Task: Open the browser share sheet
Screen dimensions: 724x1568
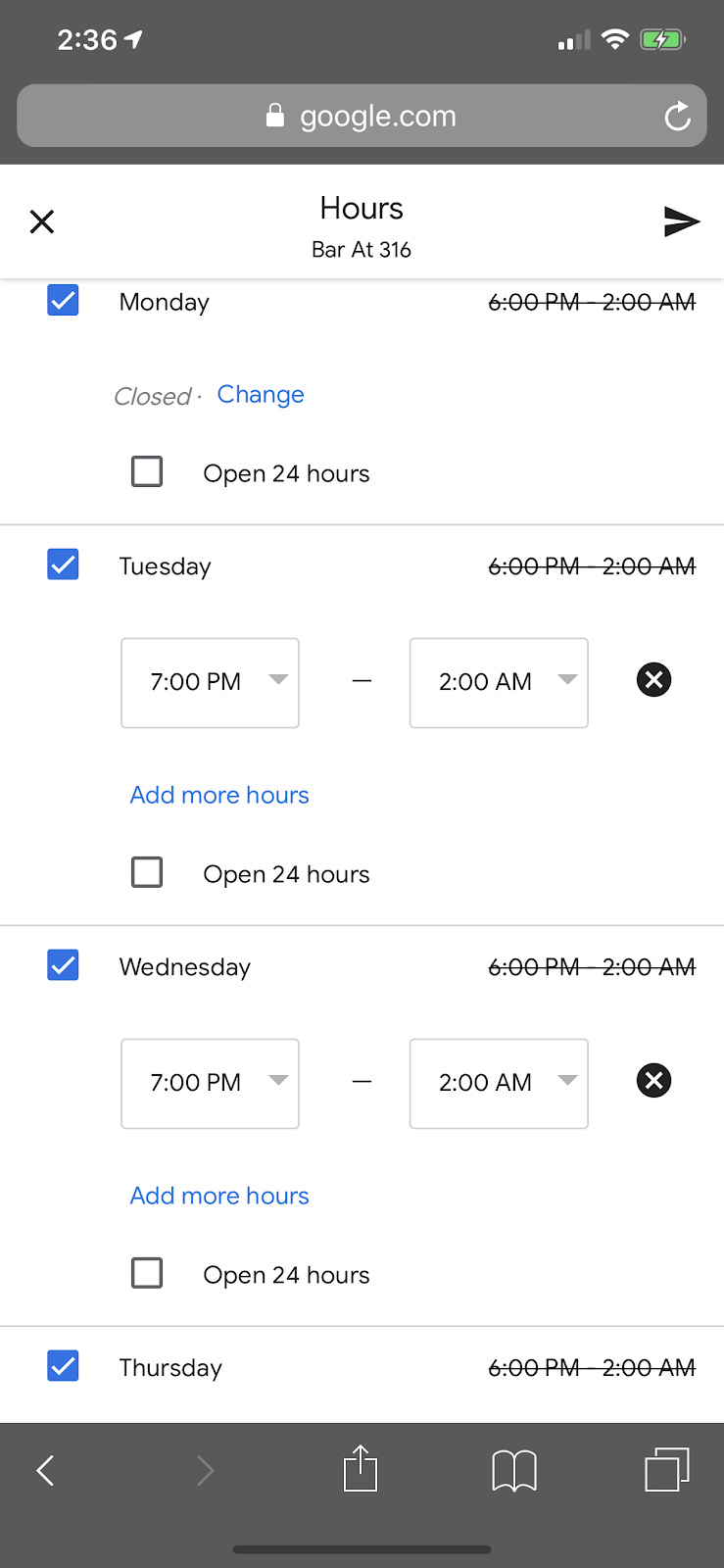Action: click(x=361, y=1468)
